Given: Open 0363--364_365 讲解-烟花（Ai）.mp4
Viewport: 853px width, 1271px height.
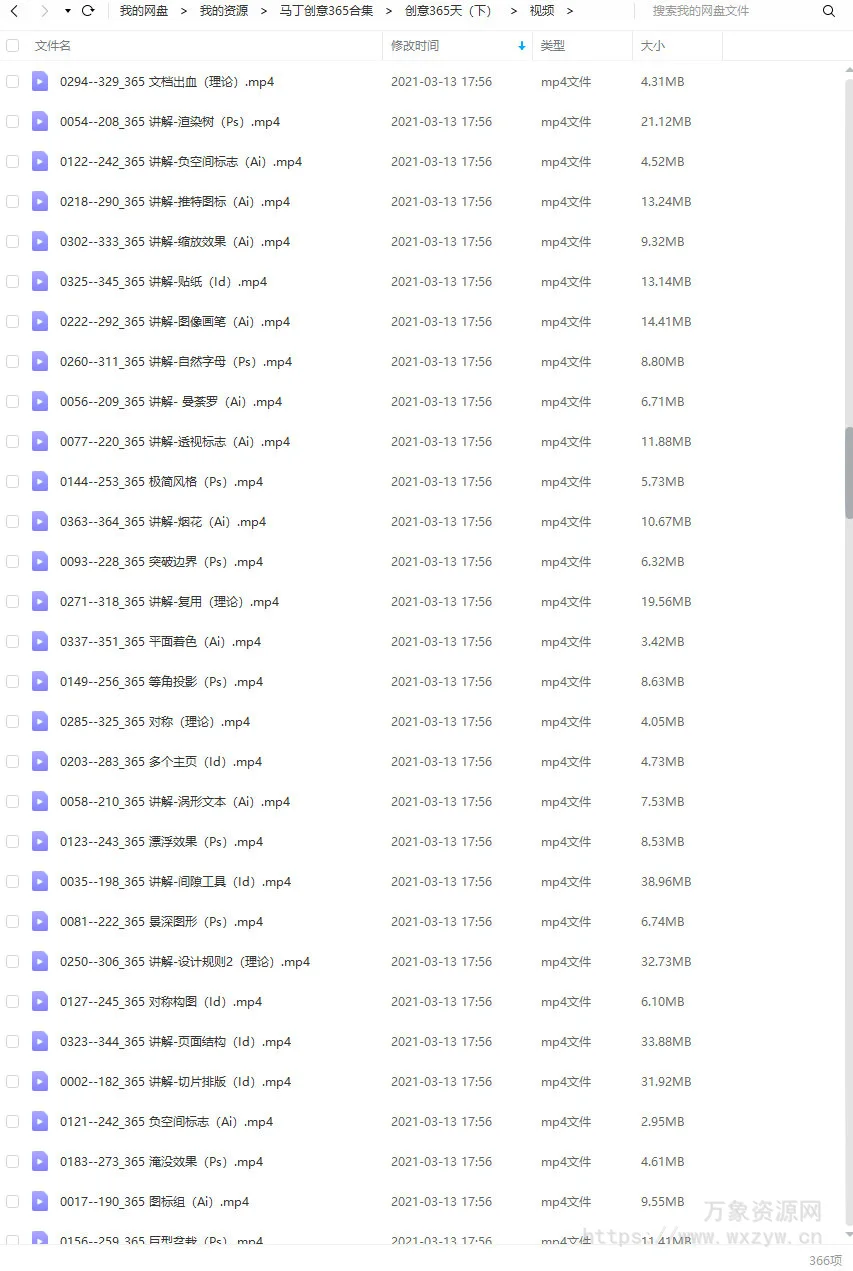Looking at the screenshot, I should point(163,522).
